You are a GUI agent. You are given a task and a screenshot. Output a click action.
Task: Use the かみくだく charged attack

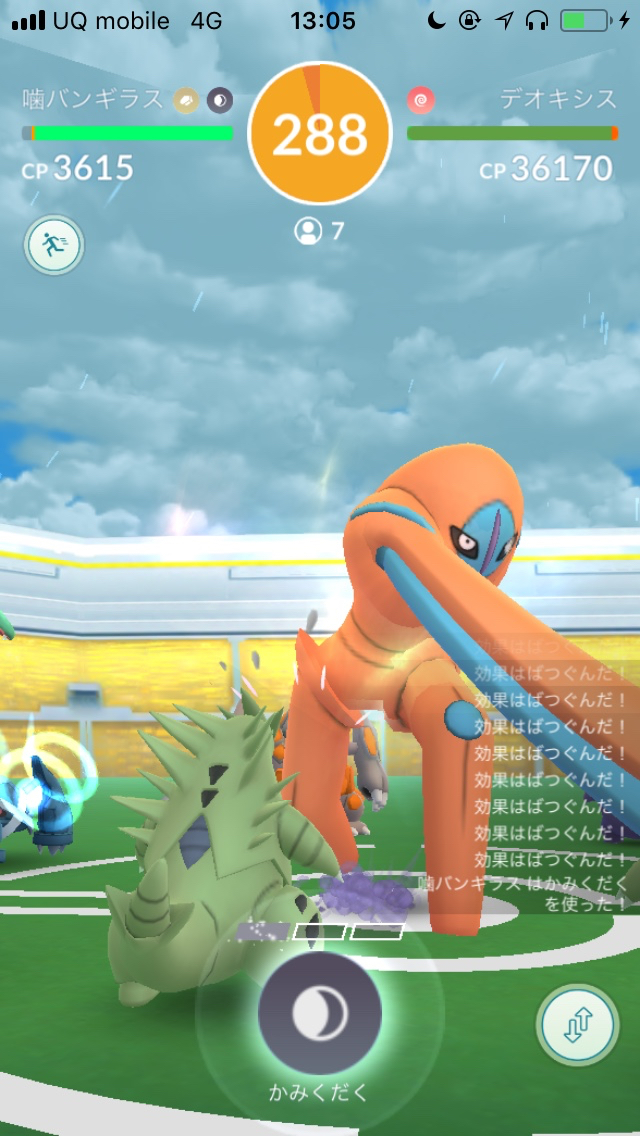pyautogui.click(x=319, y=1014)
